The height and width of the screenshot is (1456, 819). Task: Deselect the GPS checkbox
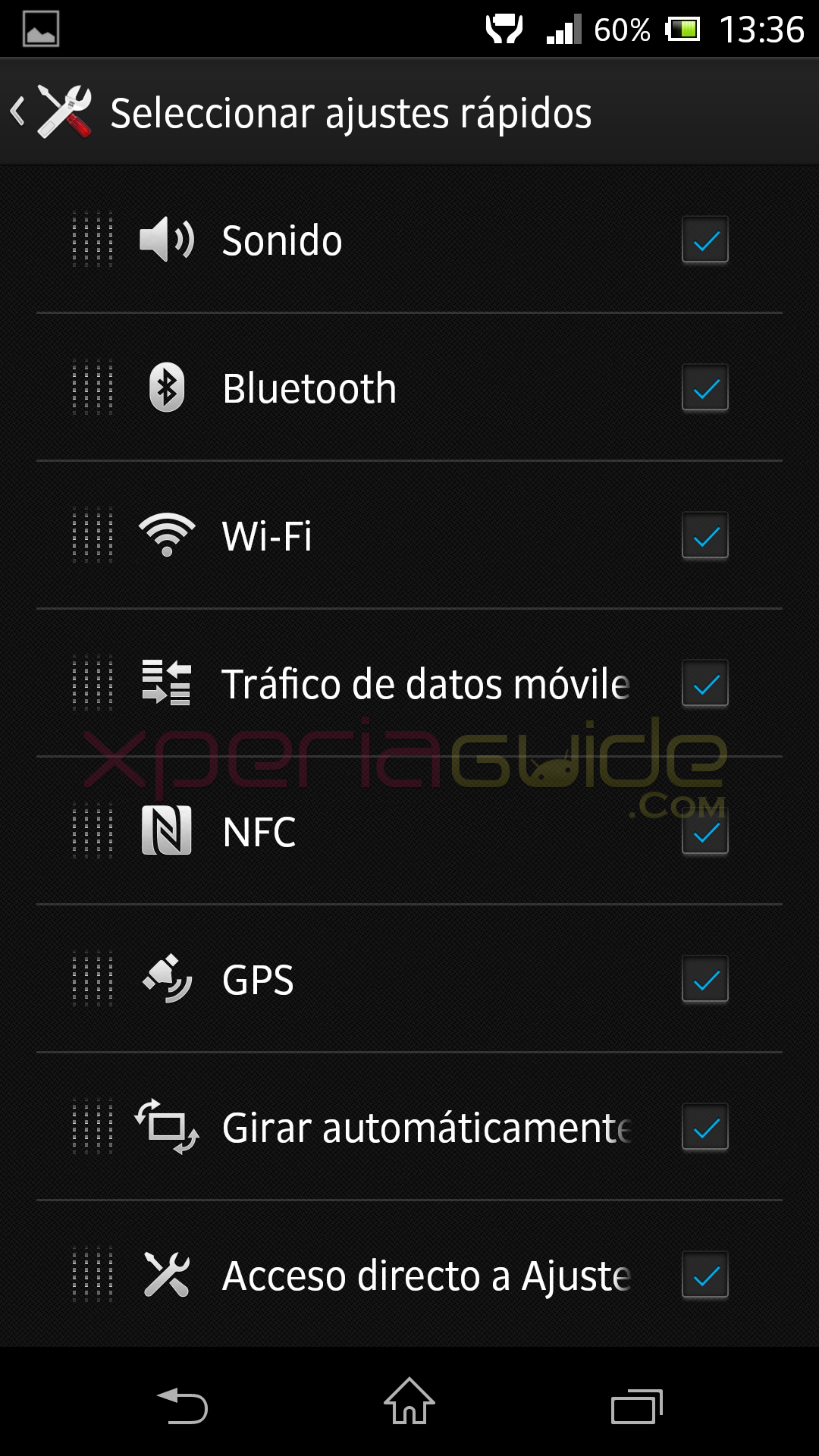(x=705, y=980)
